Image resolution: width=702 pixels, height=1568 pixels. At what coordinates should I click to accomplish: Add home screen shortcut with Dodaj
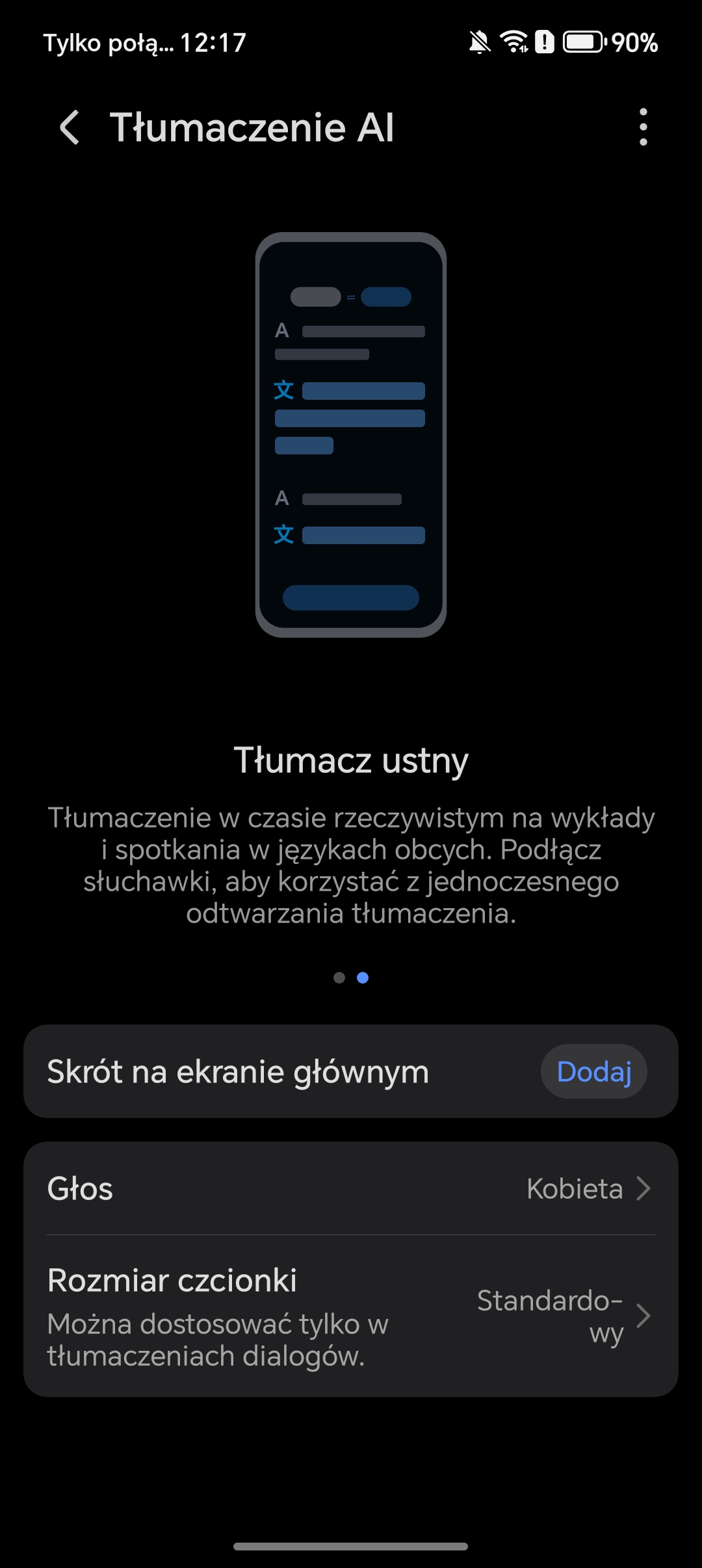pyautogui.click(x=593, y=1071)
